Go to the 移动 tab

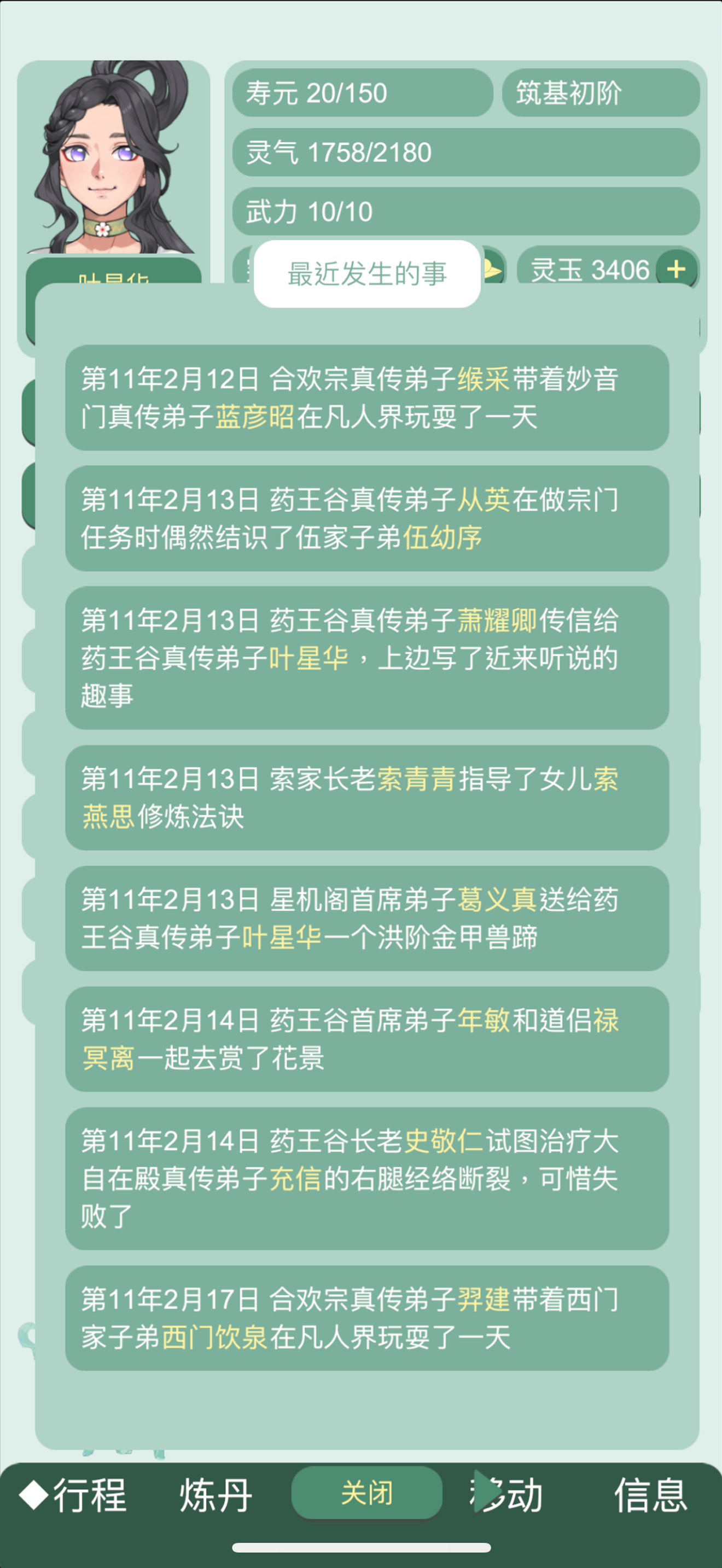click(x=508, y=1495)
